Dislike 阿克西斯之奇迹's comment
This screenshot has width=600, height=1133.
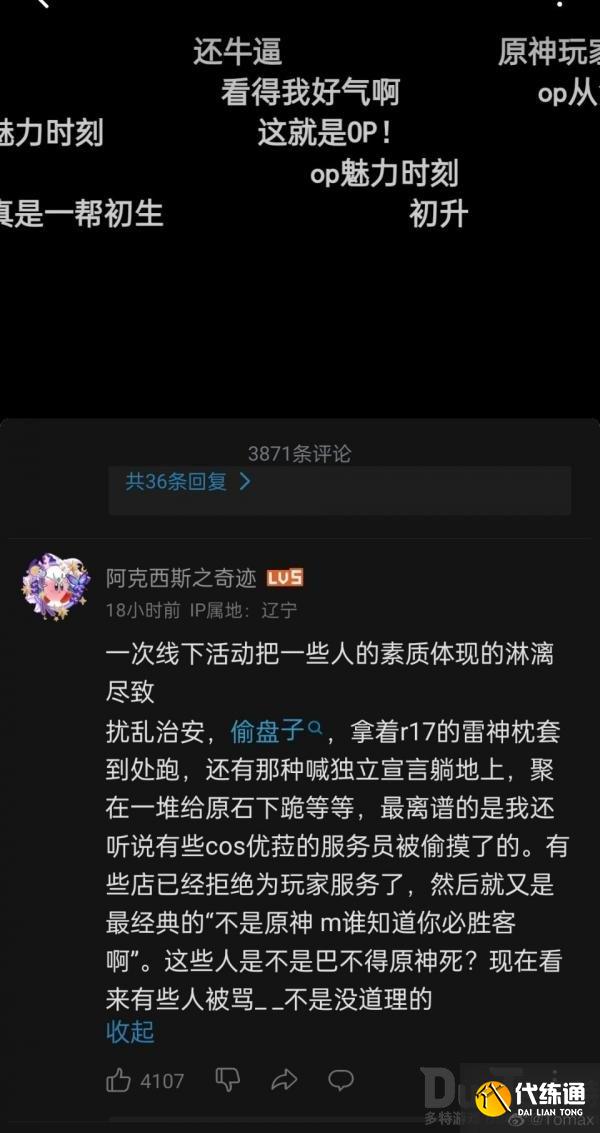pyautogui.click(x=228, y=1080)
